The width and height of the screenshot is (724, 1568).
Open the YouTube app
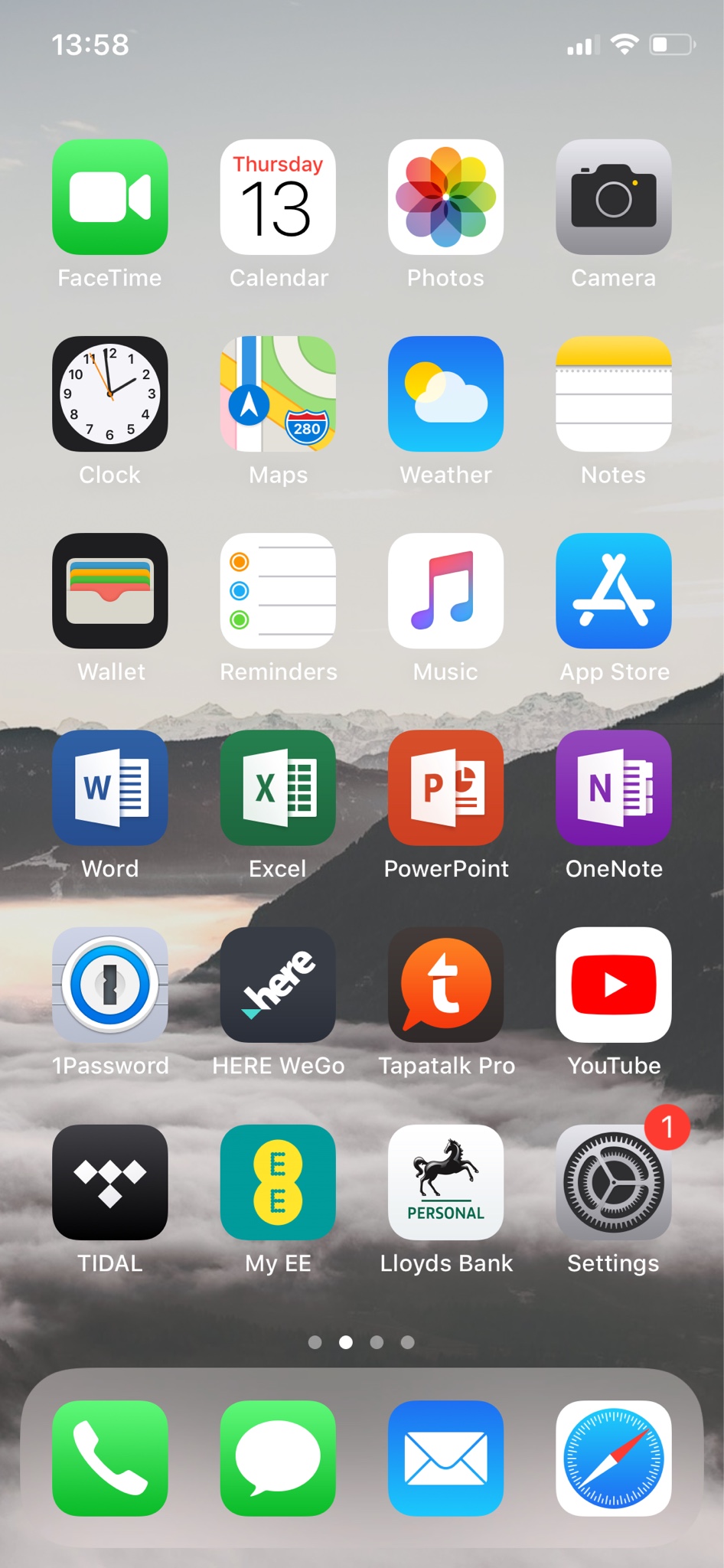613,985
